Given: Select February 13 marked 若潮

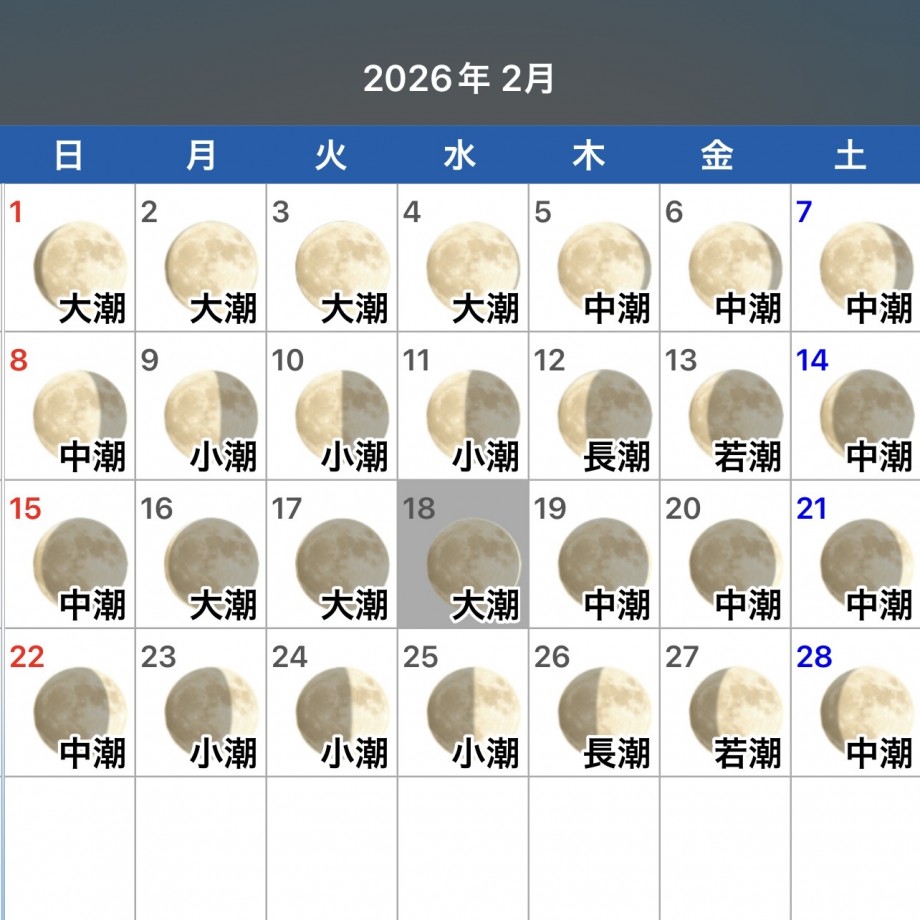Looking at the screenshot, I should click(x=725, y=407).
